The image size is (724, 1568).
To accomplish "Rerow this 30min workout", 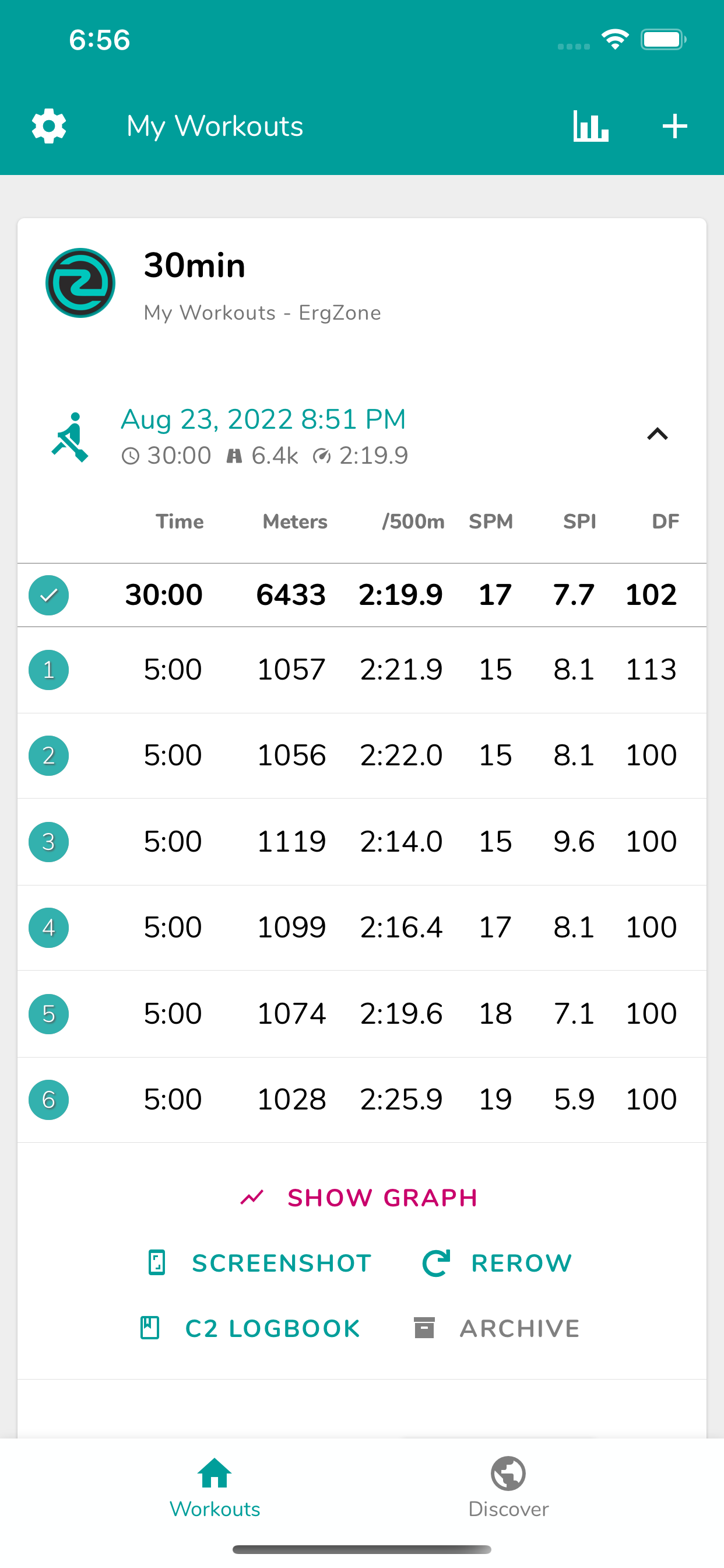I will pyautogui.click(x=498, y=1263).
